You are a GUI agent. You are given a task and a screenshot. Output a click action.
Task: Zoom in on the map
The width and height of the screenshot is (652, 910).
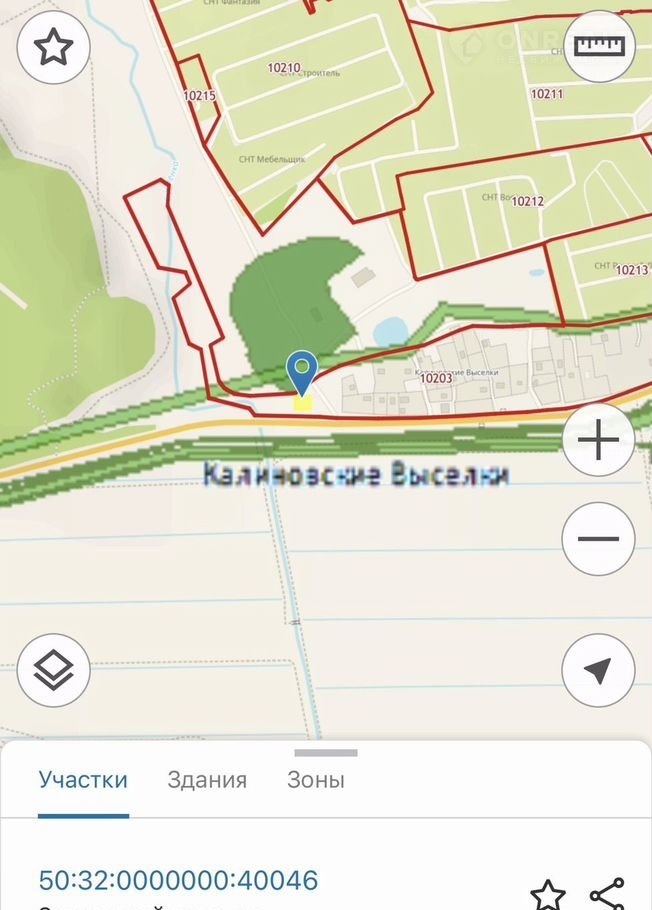pos(598,440)
